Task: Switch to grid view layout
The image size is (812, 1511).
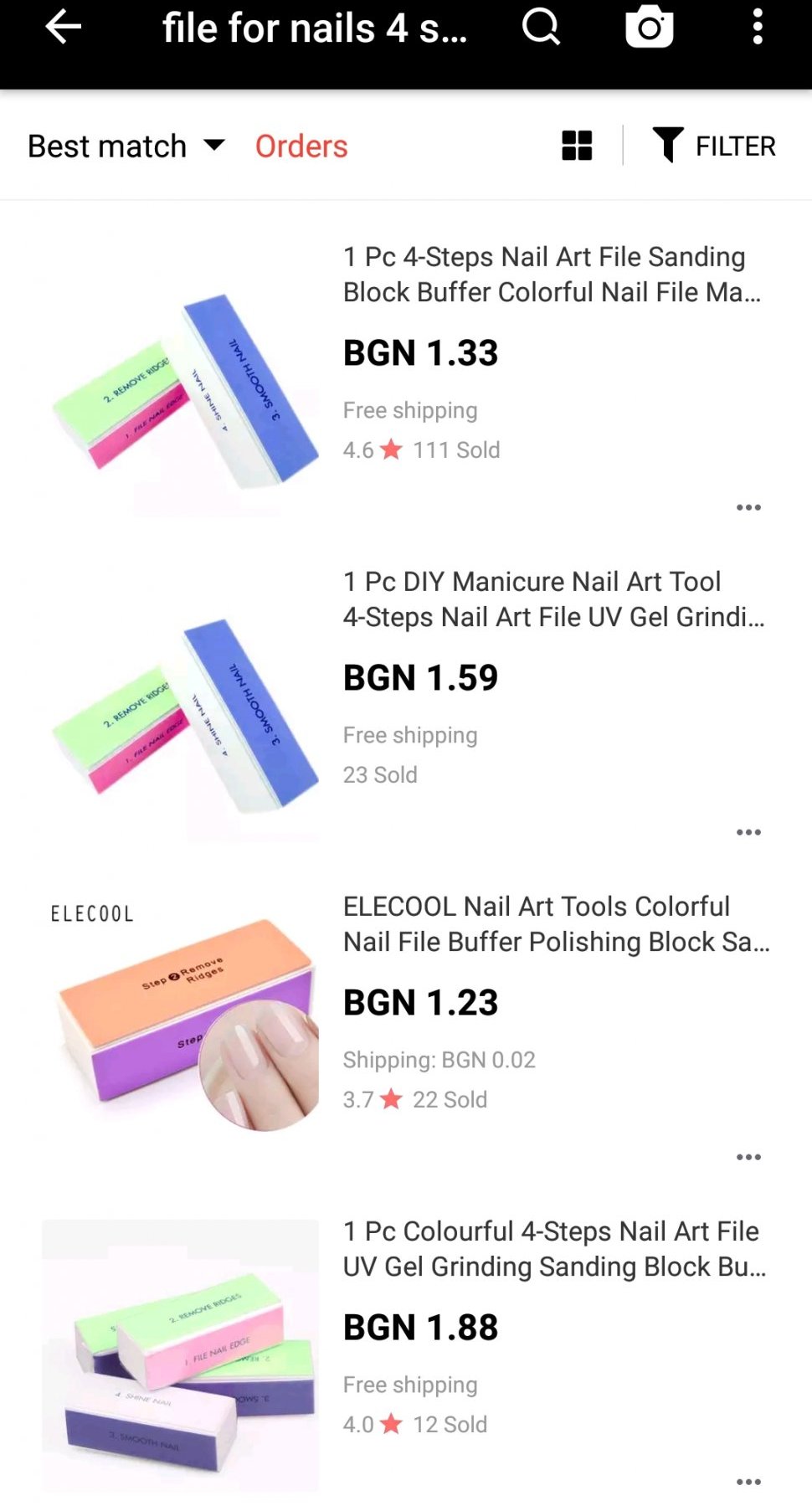Action: click(577, 146)
